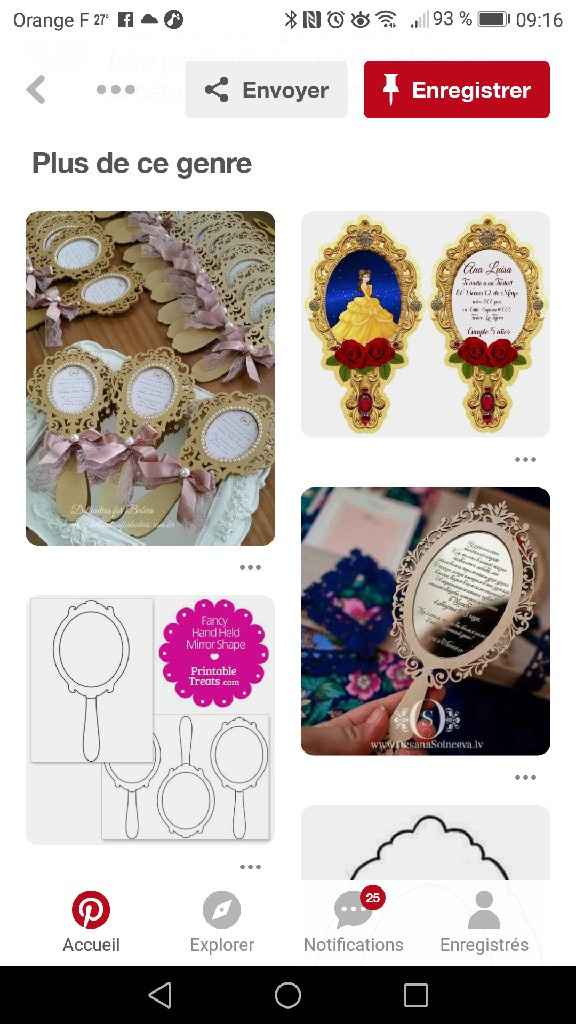Screen dimensions: 576x1024
Task: Open the system recent apps button
Action: click(415, 995)
